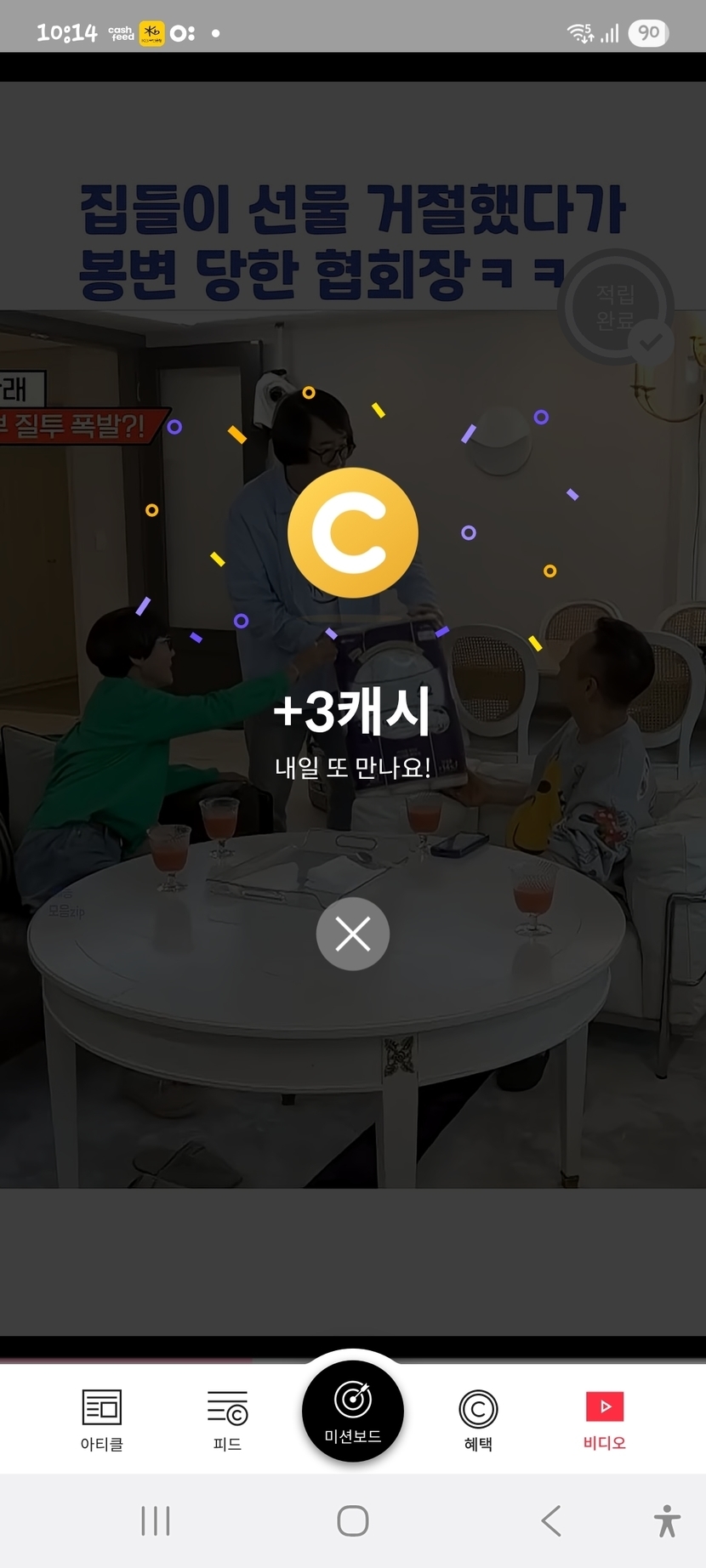Viewport: 706px width, 1568px height.
Task: Open recent apps from navigation bar
Action: click(156, 1520)
